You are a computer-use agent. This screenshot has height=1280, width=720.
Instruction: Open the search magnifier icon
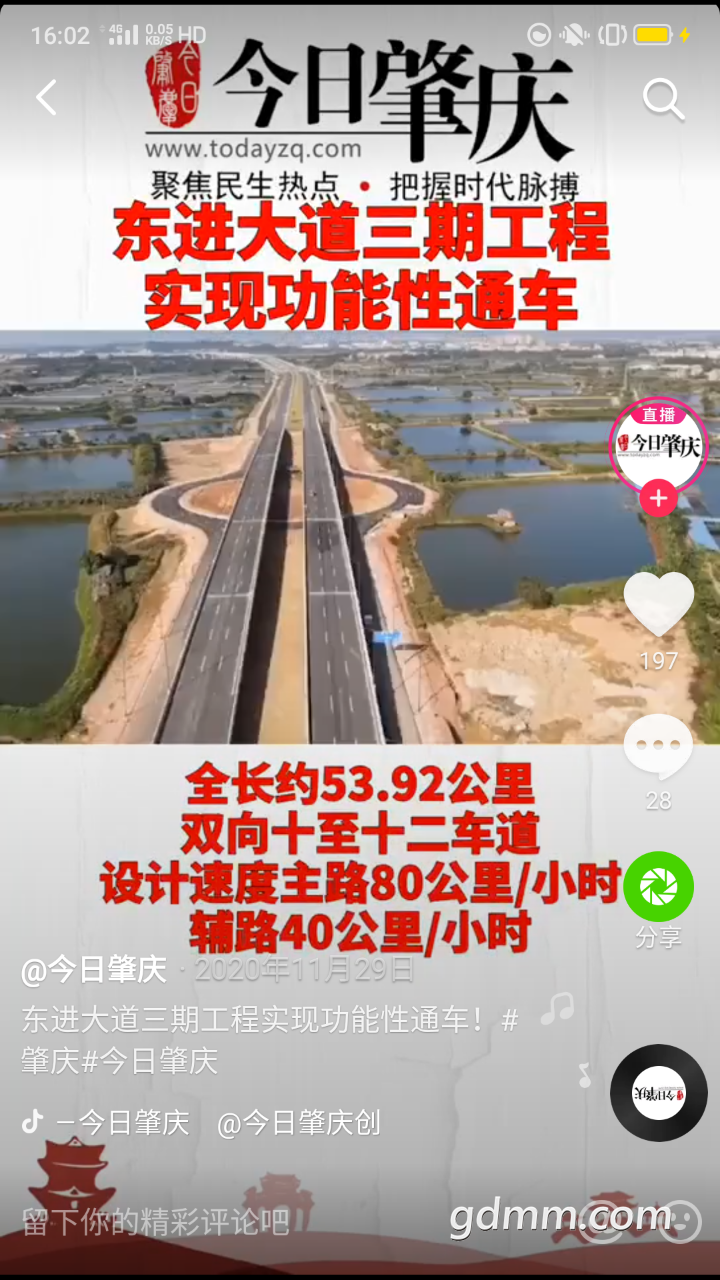(662, 99)
